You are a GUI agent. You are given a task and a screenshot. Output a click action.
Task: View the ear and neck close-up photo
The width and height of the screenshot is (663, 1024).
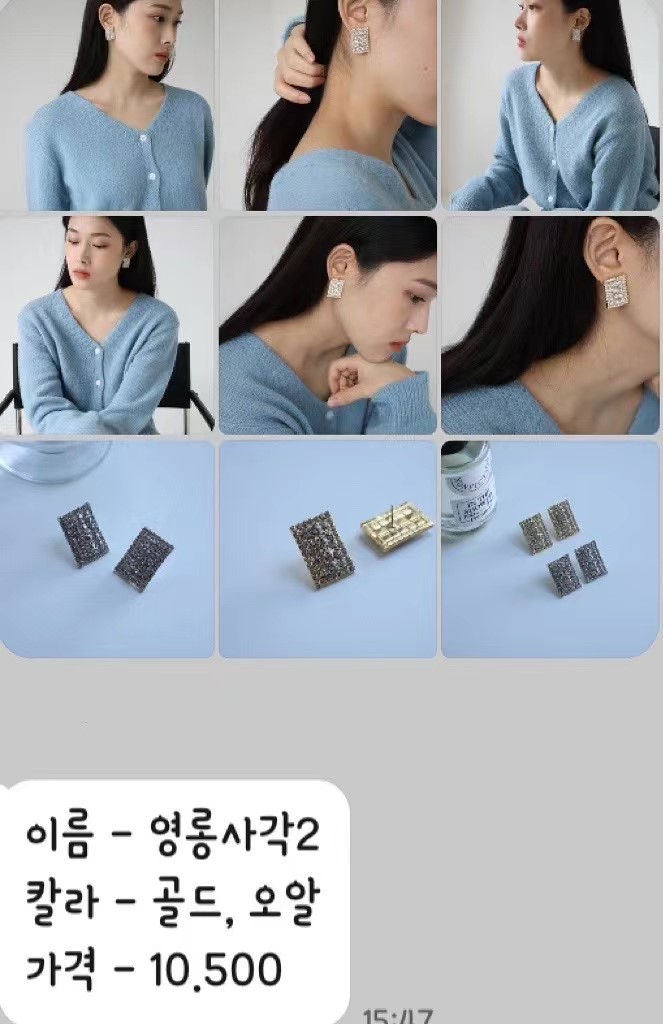tap(551, 325)
